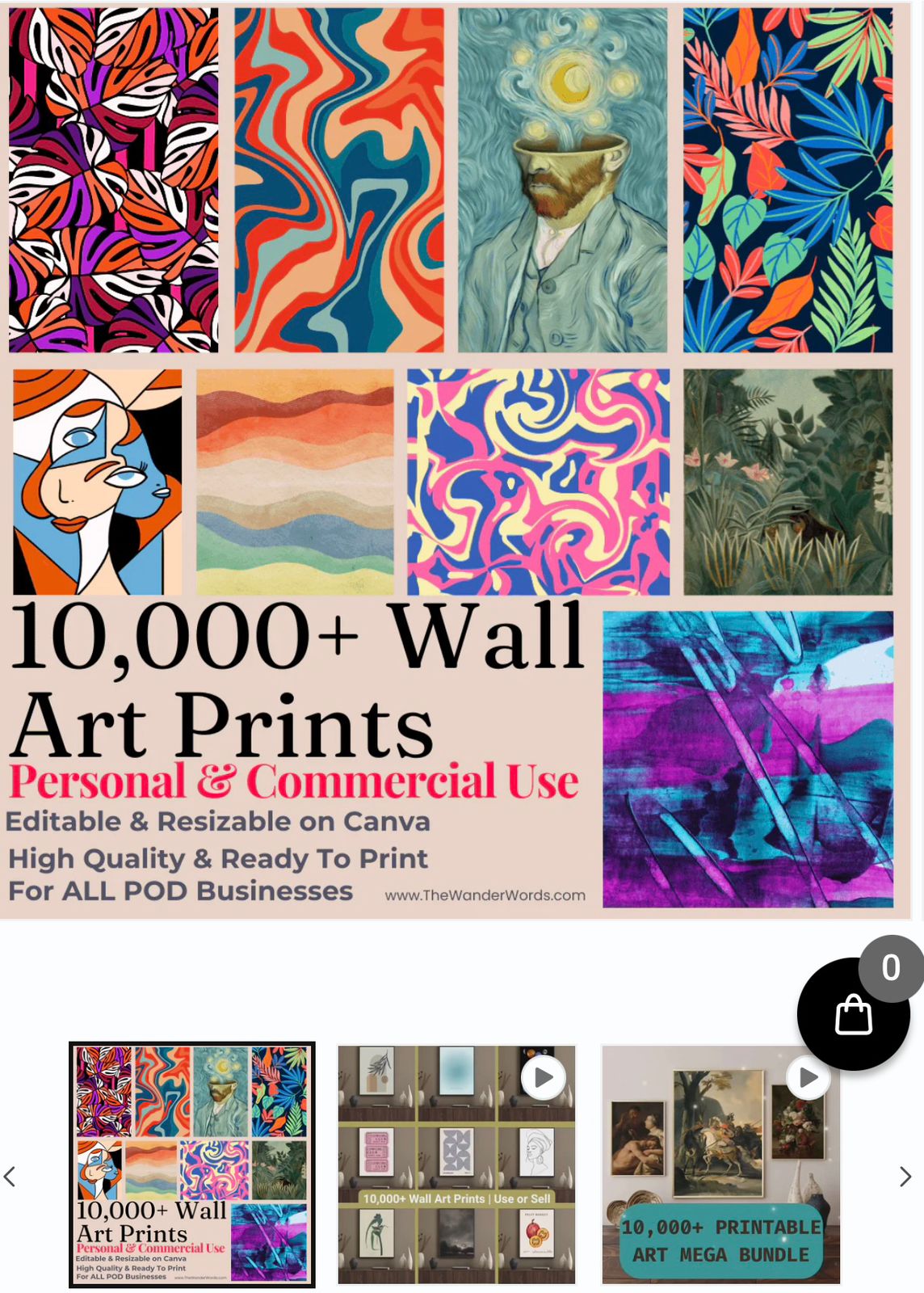Image resolution: width=924 pixels, height=1293 pixels.
Task: Click the cart item count badge
Action: (889, 967)
